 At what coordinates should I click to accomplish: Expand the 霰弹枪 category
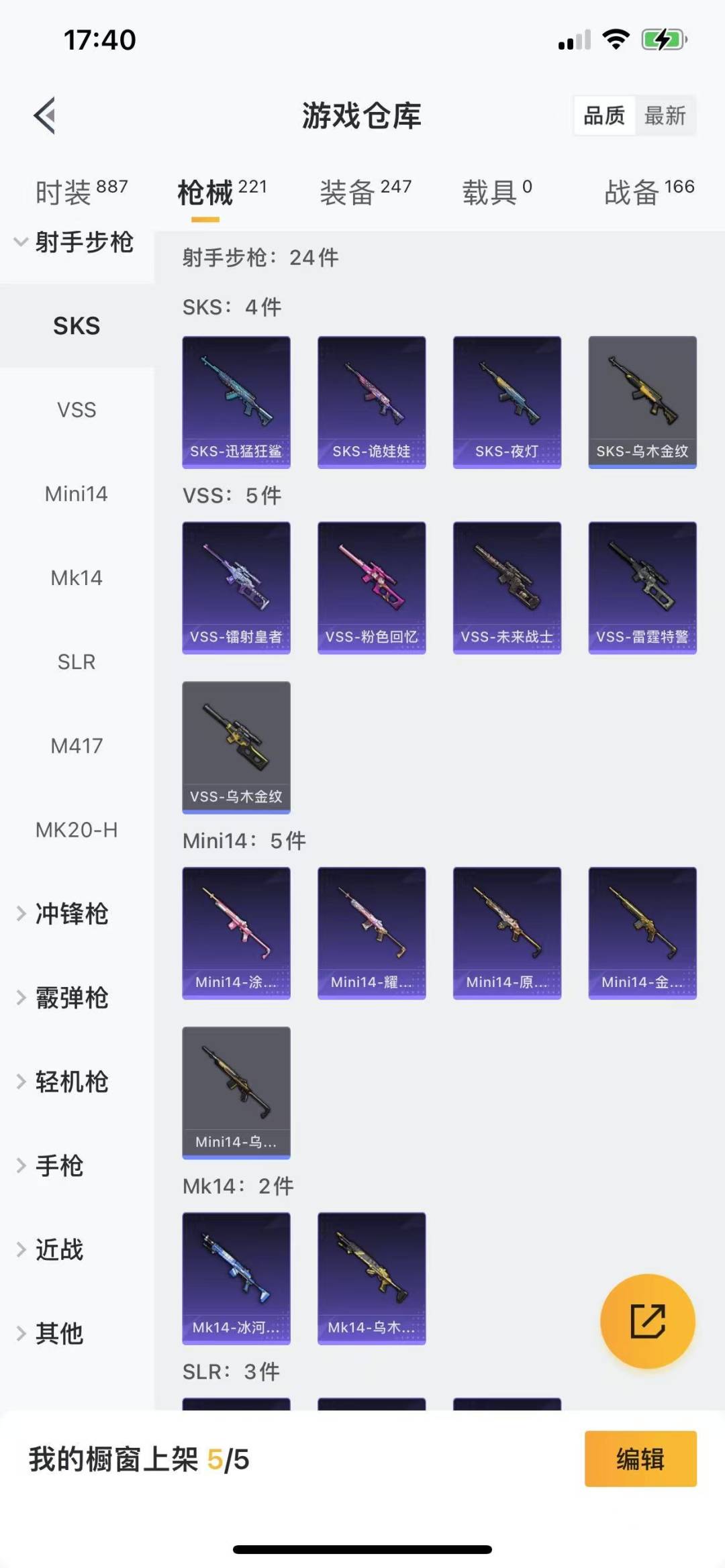point(71,998)
